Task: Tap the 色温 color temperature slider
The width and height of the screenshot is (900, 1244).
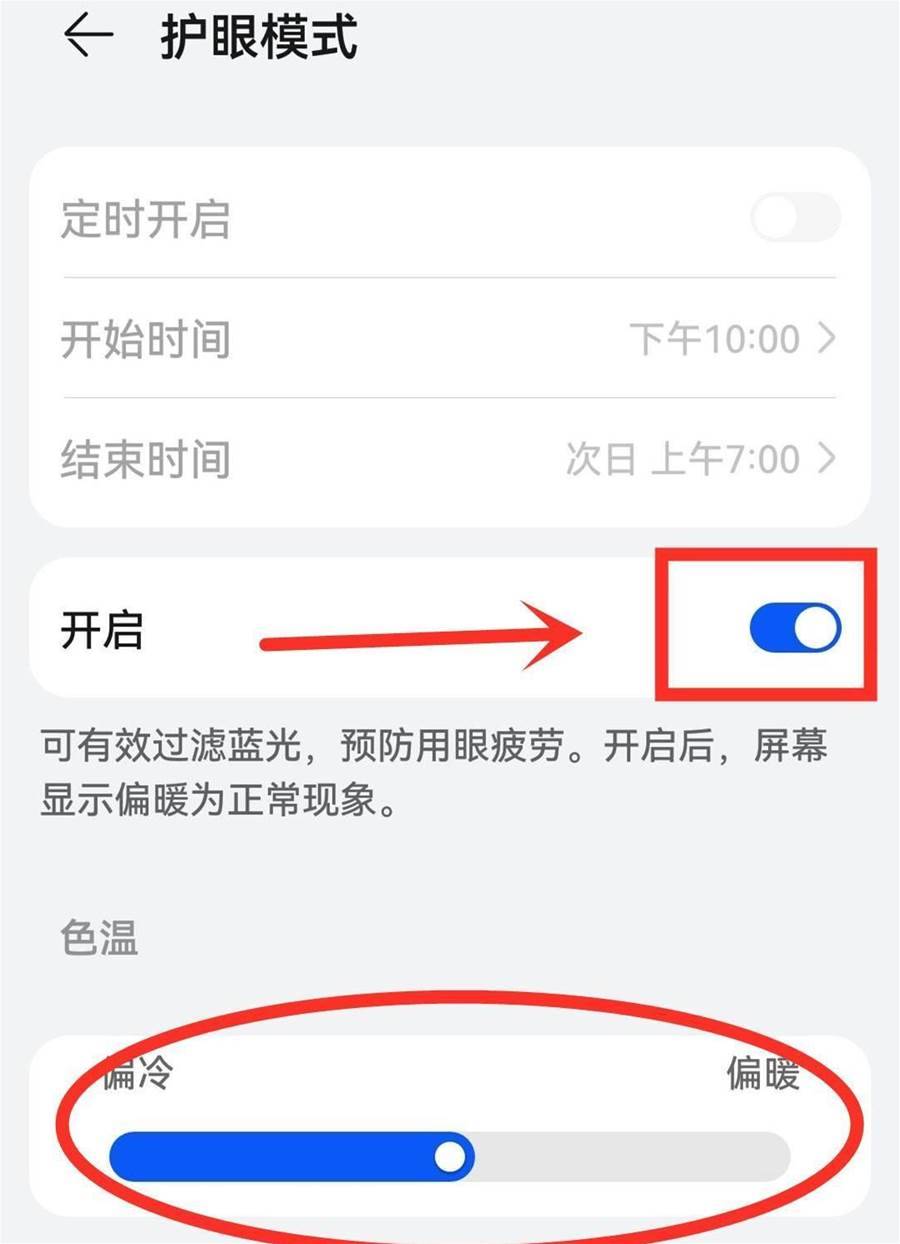Action: point(450,1157)
